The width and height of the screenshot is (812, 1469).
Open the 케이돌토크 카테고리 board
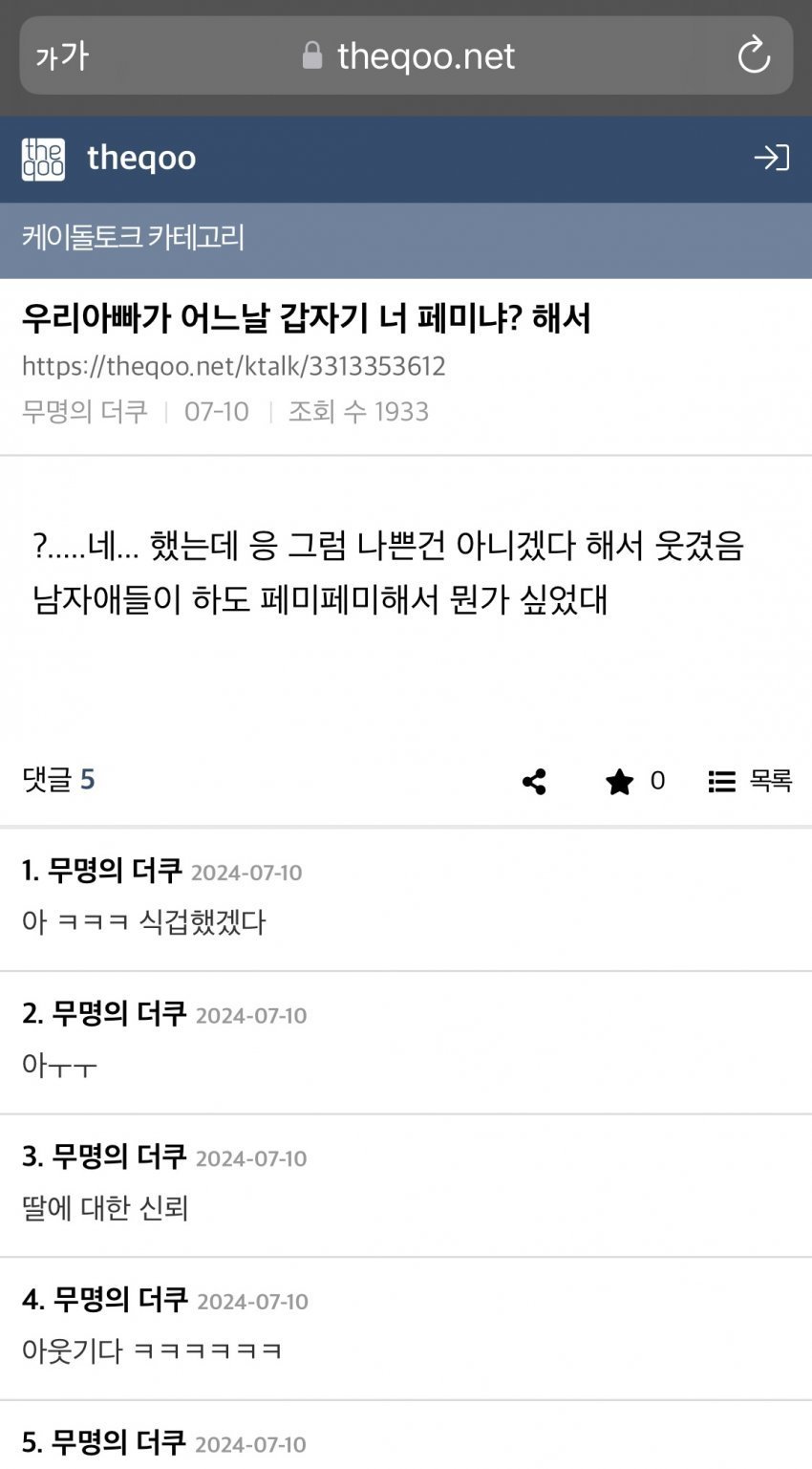pos(134,237)
